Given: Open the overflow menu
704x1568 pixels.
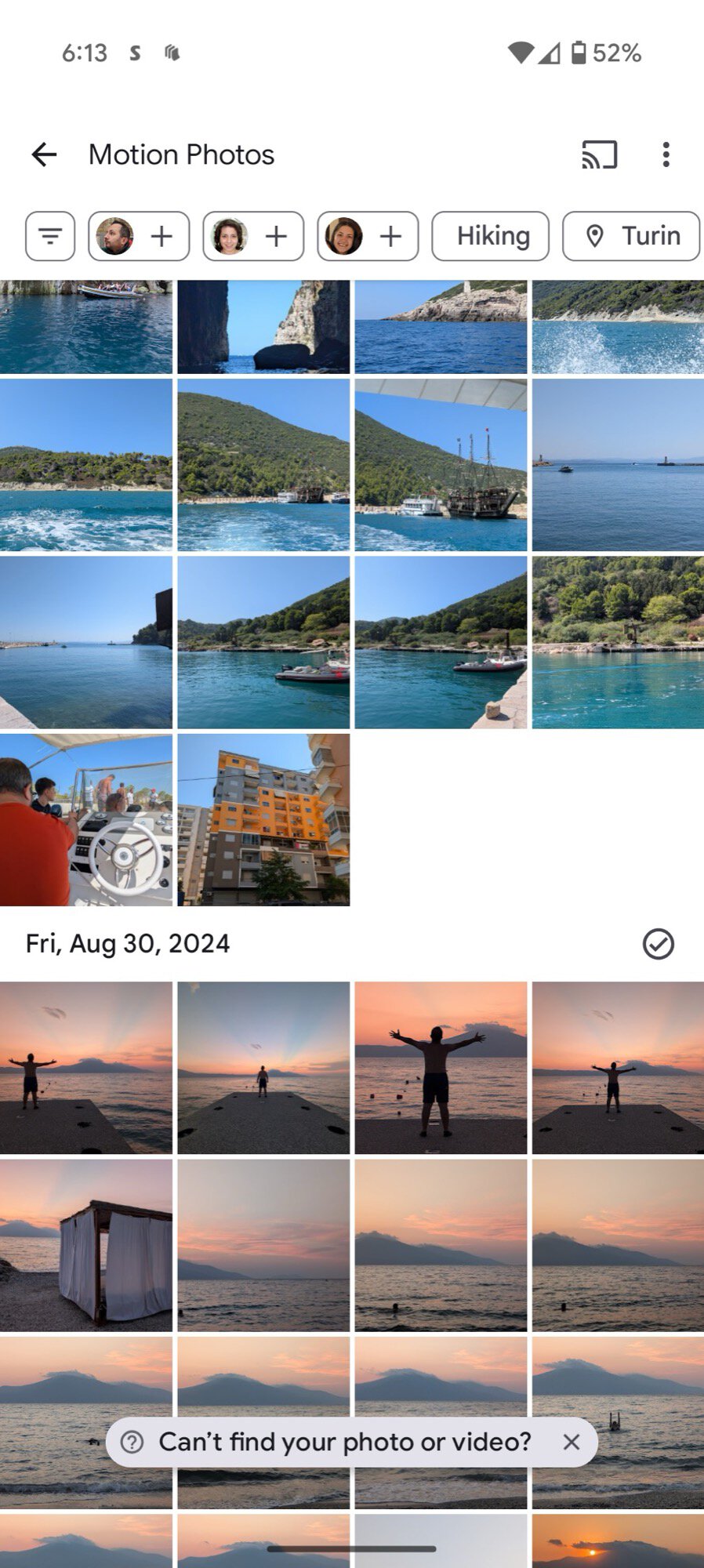Looking at the screenshot, I should [x=666, y=154].
